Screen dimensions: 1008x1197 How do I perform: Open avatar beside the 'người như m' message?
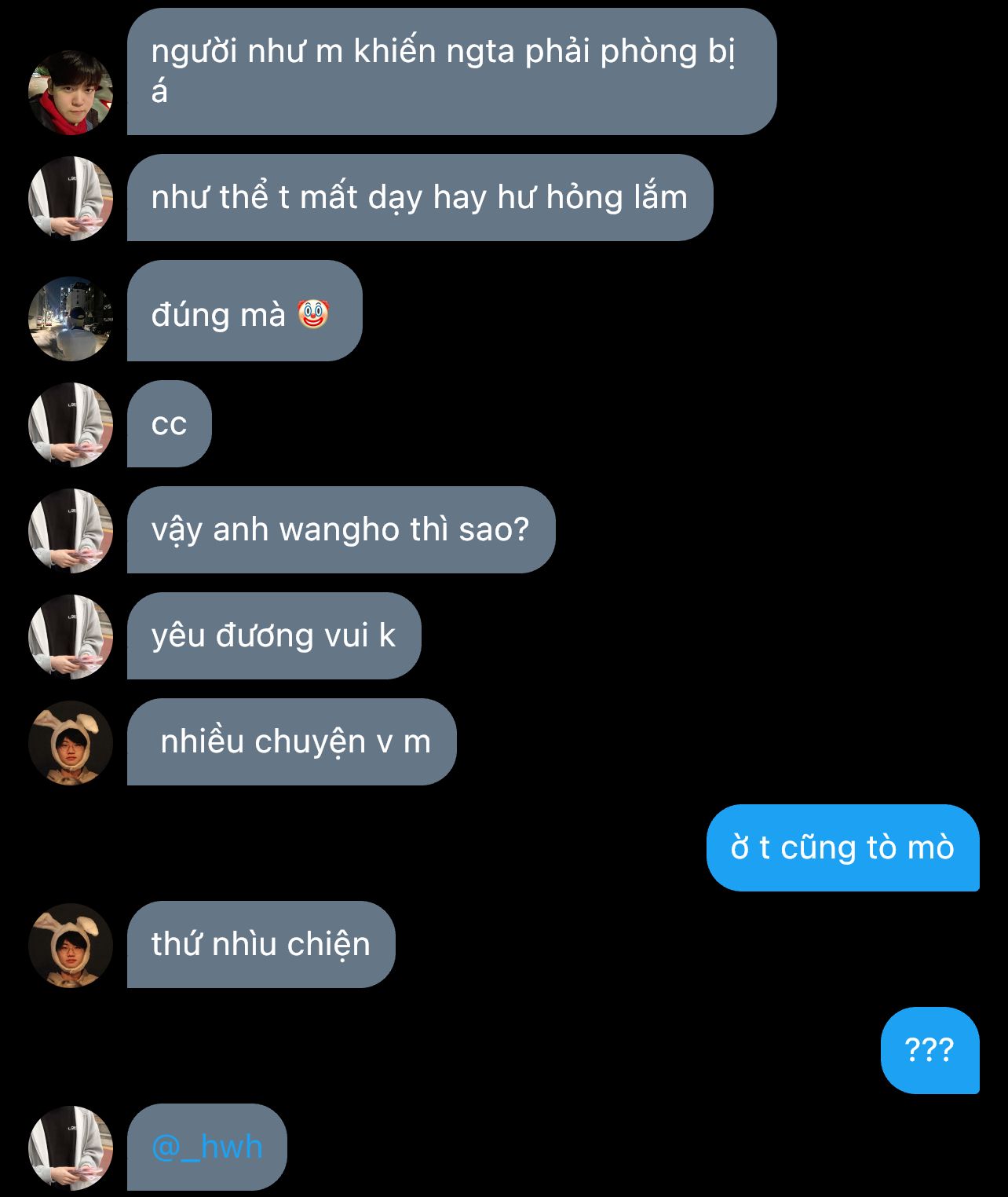(71, 93)
